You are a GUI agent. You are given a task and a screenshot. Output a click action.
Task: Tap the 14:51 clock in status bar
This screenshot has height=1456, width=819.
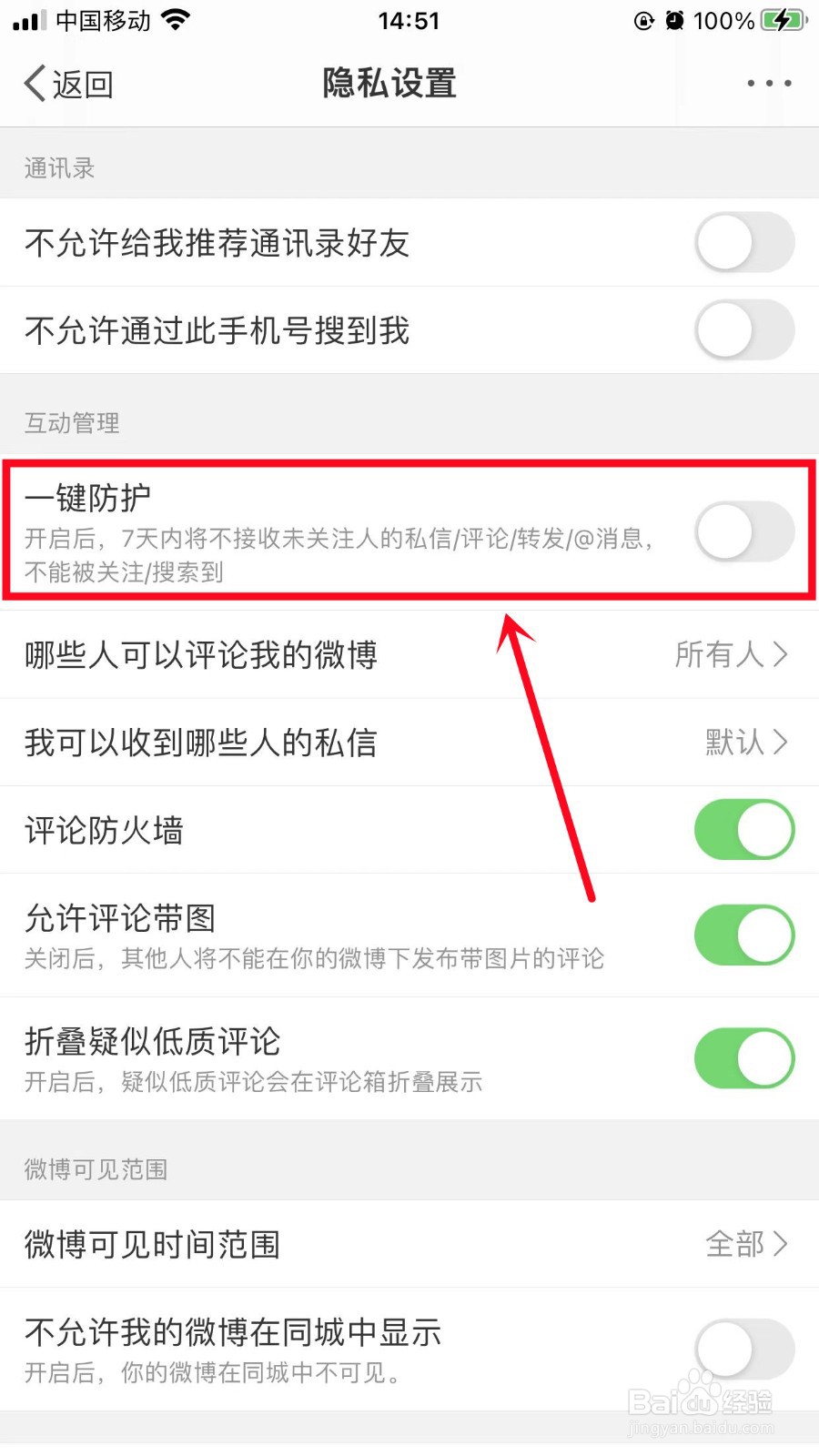409,20
